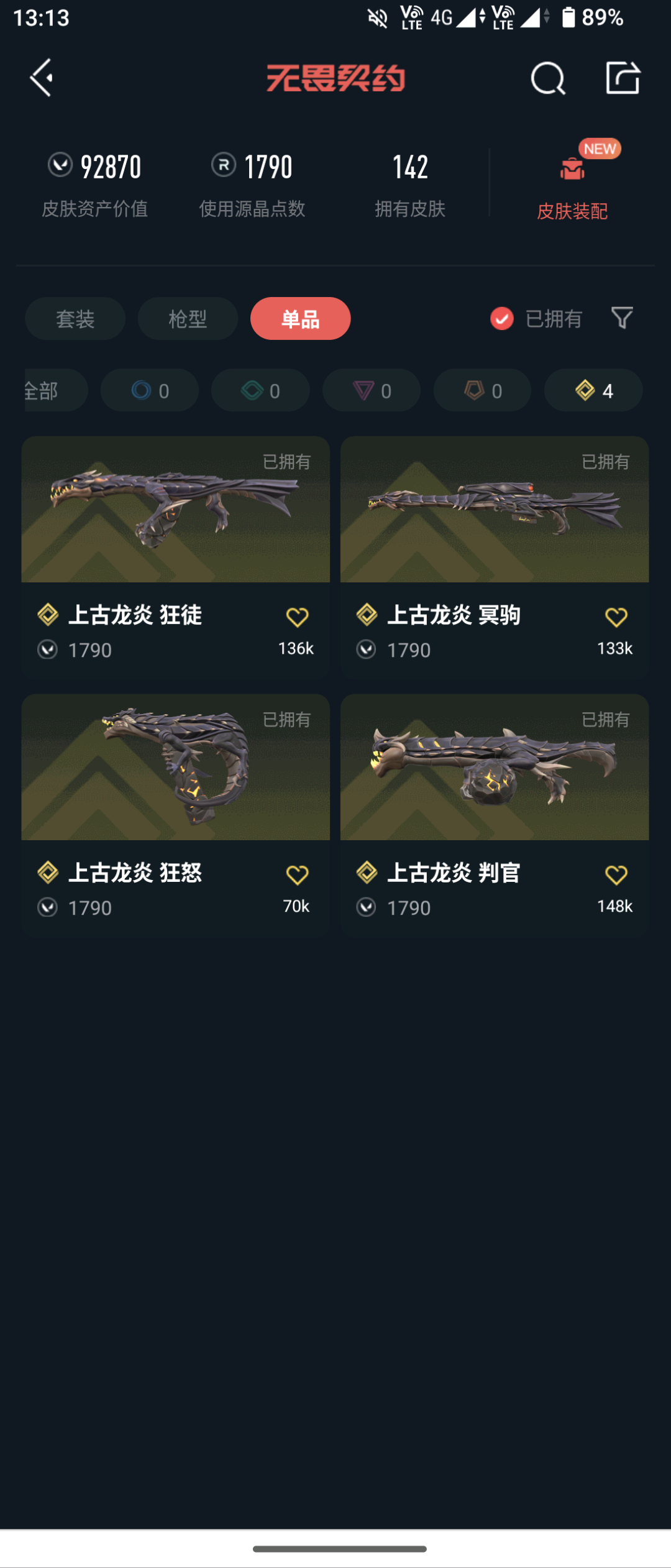Switch to the 套装 tab
The height and width of the screenshot is (1568, 671).
pyautogui.click(x=75, y=319)
